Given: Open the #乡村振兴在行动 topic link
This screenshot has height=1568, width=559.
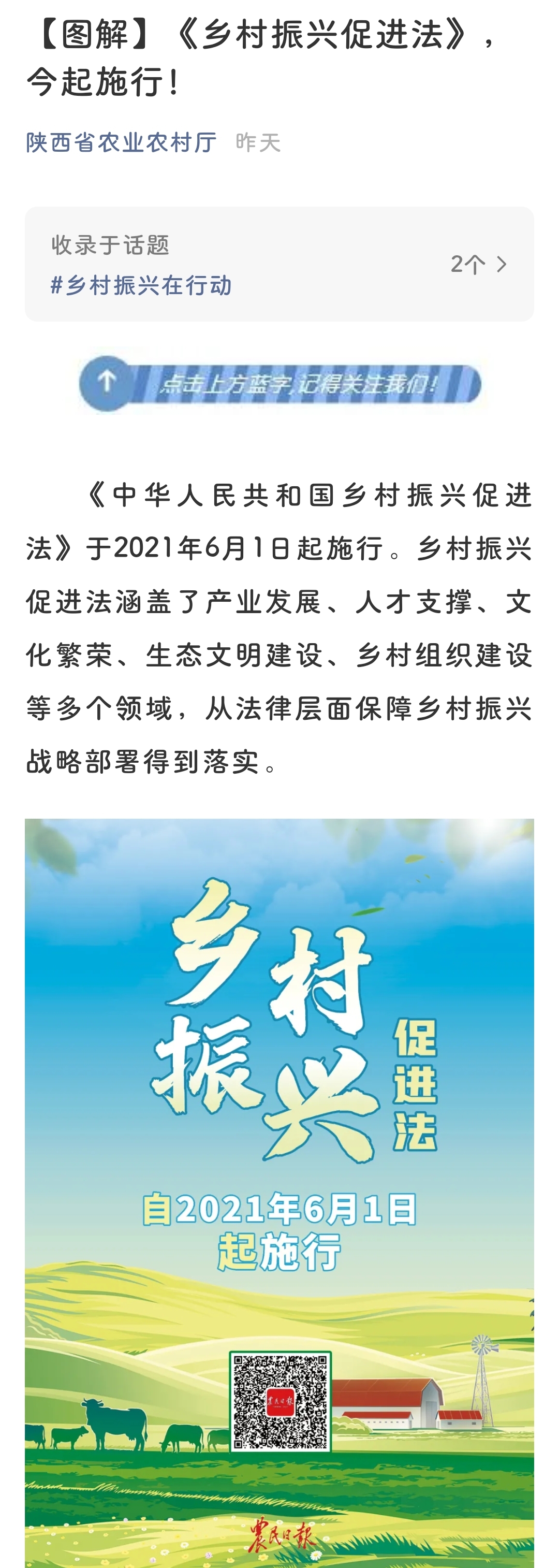Looking at the screenshot, I should pyautogui.click(x=141, y=285).
